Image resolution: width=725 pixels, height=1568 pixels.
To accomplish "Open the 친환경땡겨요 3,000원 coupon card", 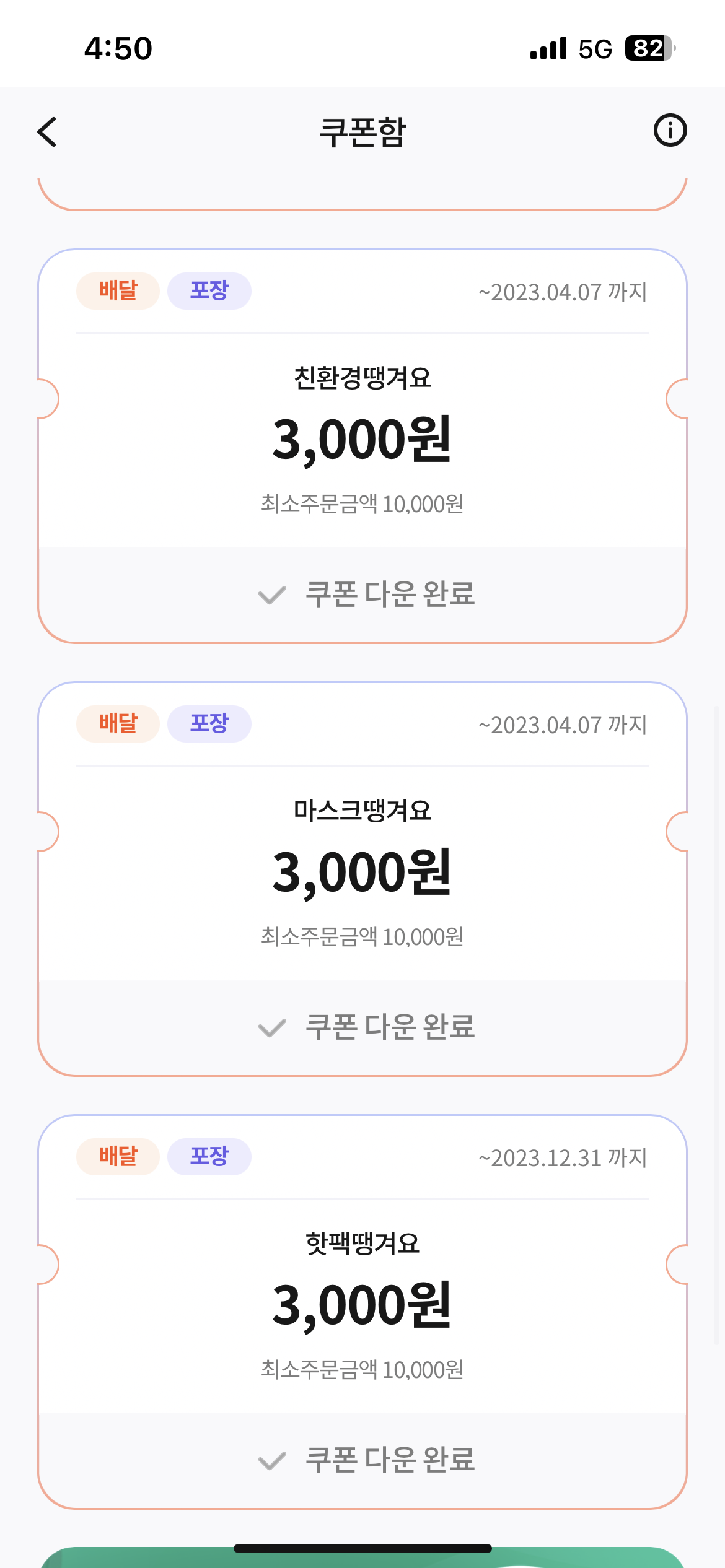I will click(x=362, y=438).
